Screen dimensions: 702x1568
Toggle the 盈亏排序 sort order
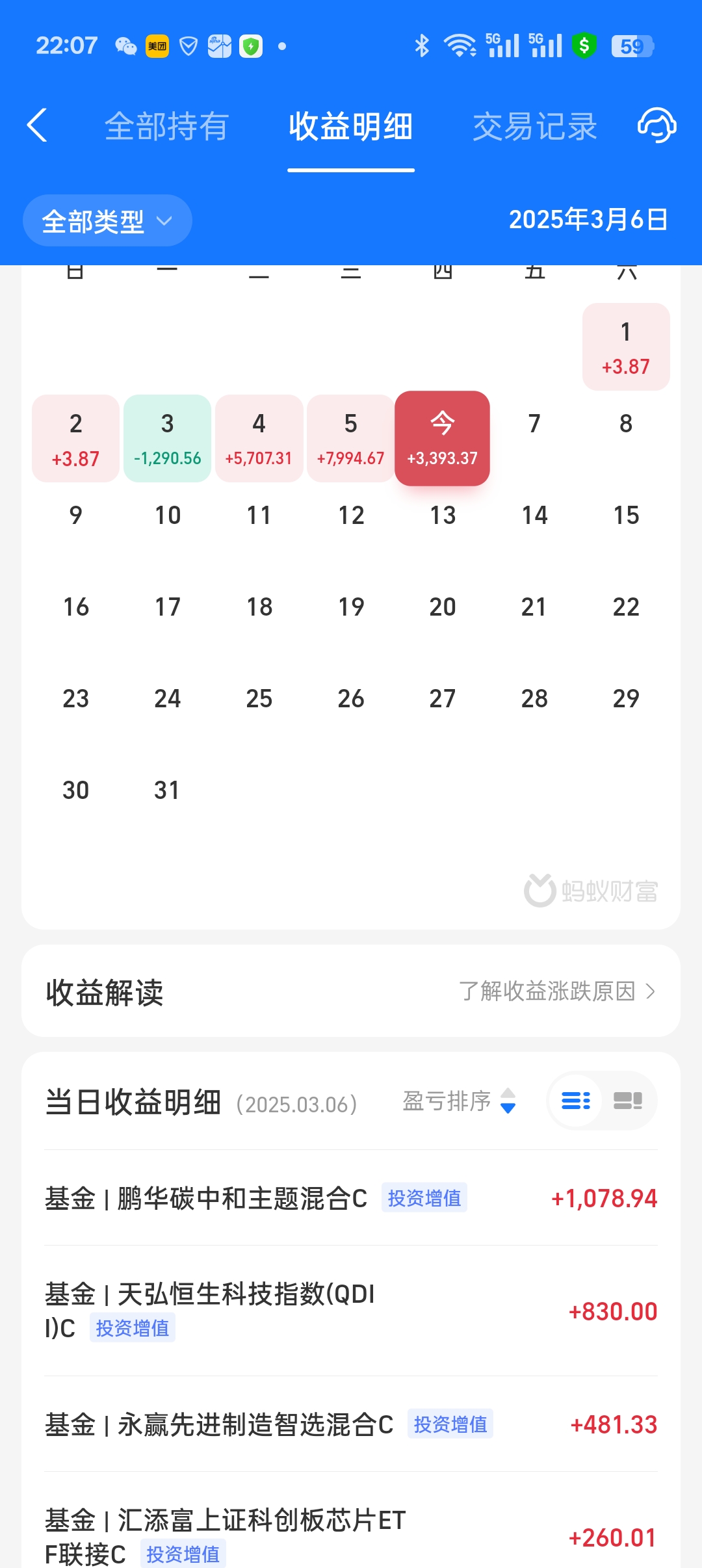pyautogui.click(x=459, y=1101)
